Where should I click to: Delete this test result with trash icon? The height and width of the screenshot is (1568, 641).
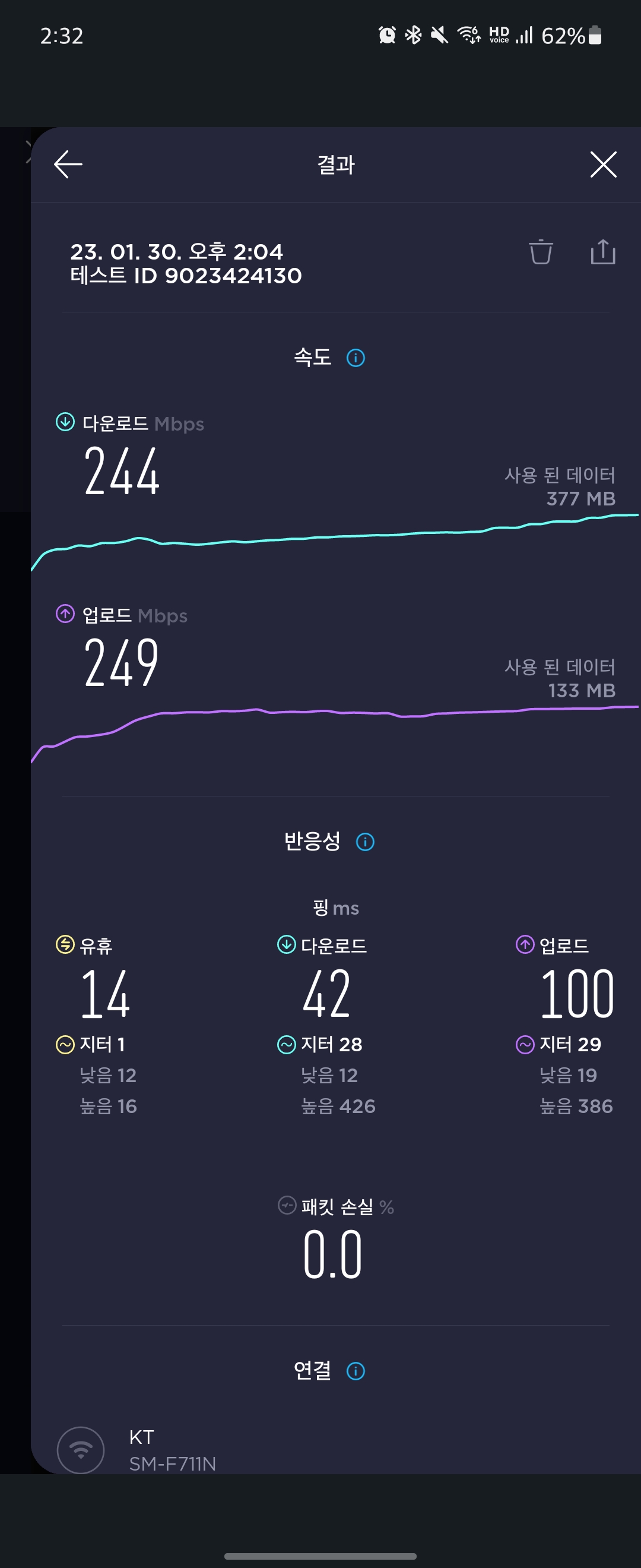(540, 252)
